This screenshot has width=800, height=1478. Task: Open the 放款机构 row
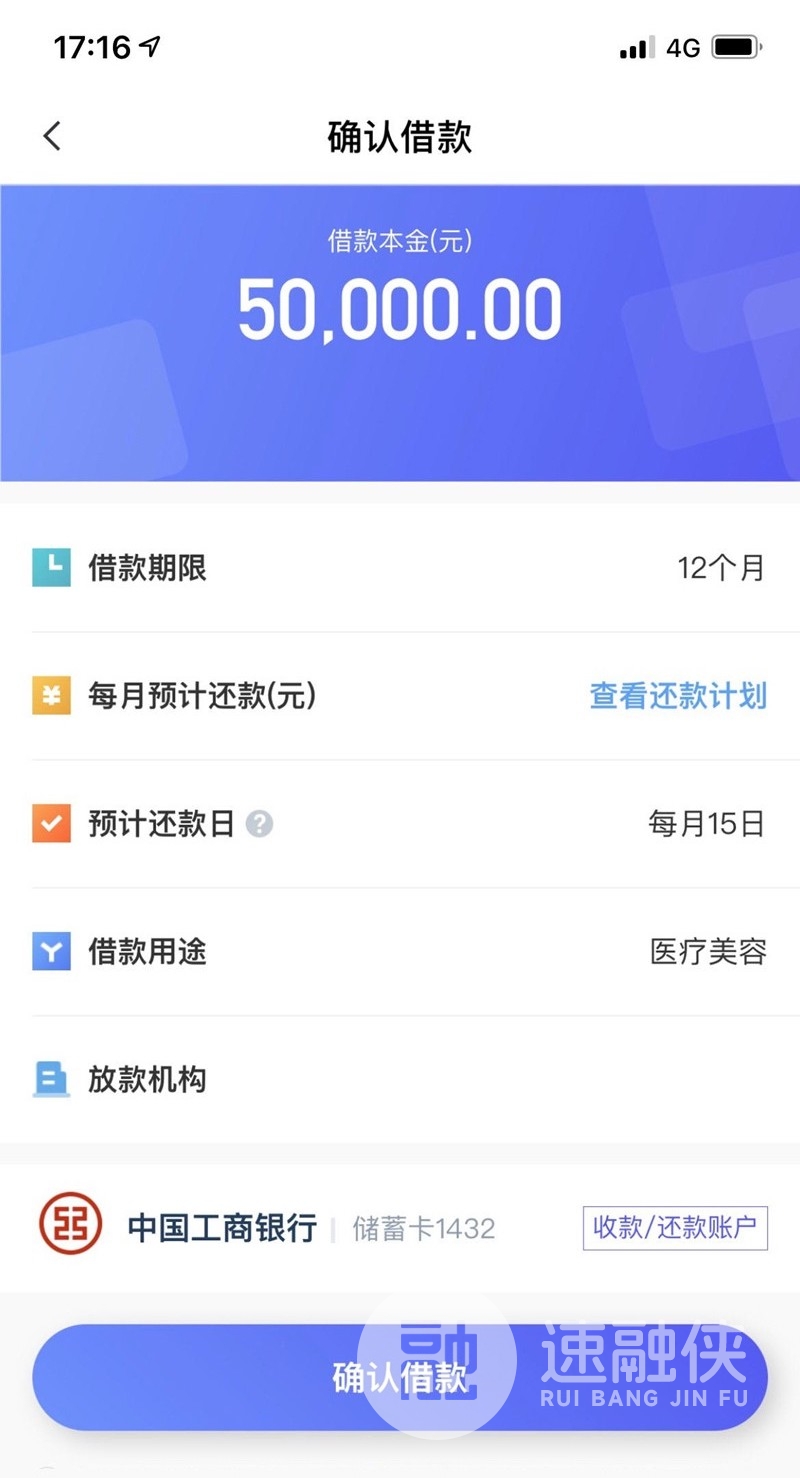pyautogui.click(x=400, y=1080)
